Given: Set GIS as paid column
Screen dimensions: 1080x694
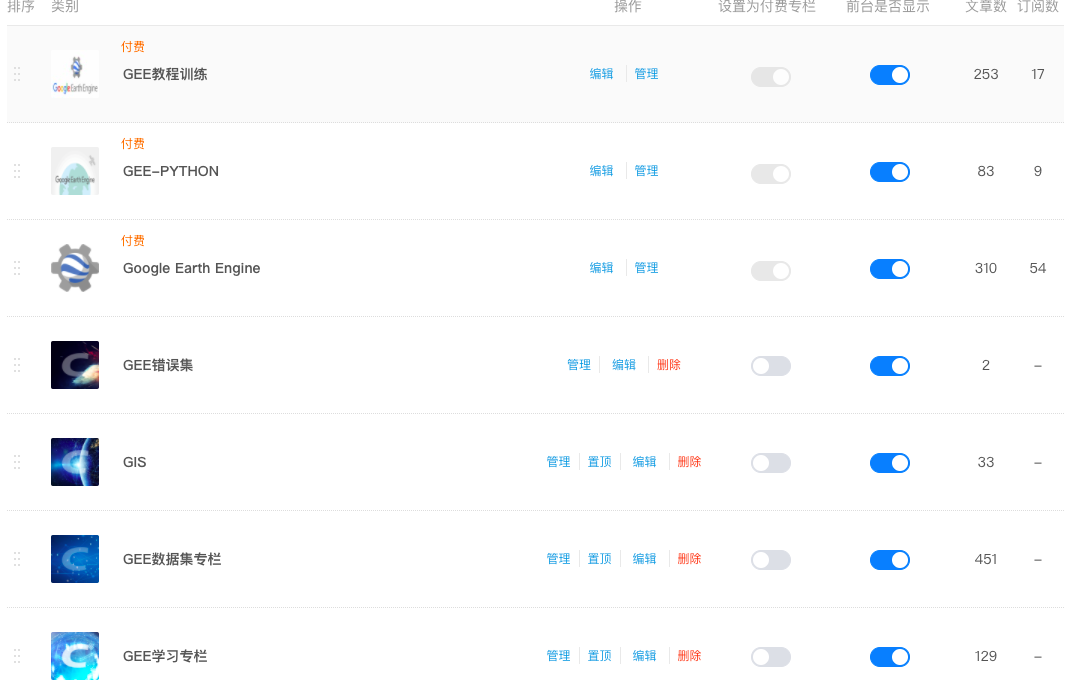Looking at the screenshot, I should [x=770, y=463].
